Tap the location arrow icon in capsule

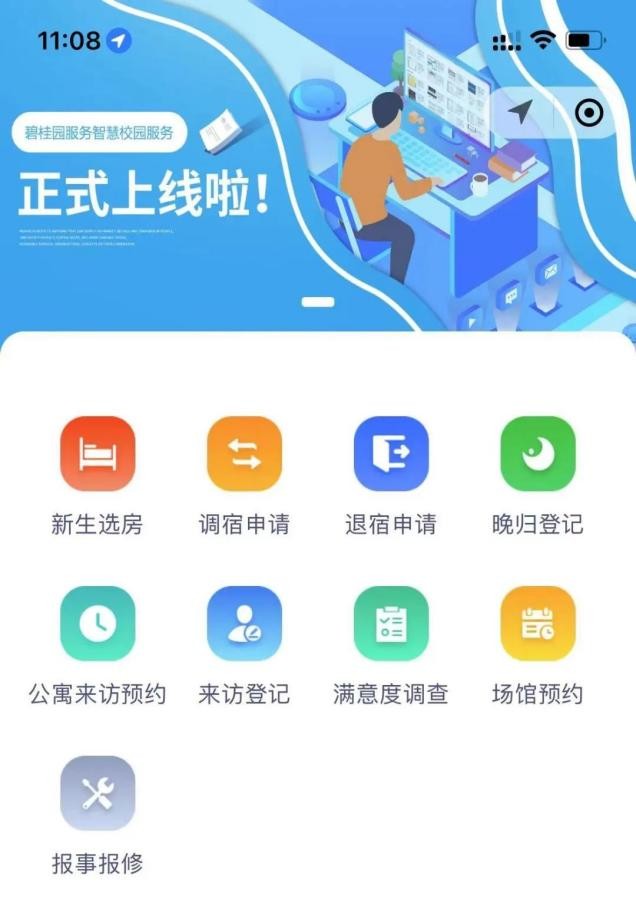click(518, 113)
